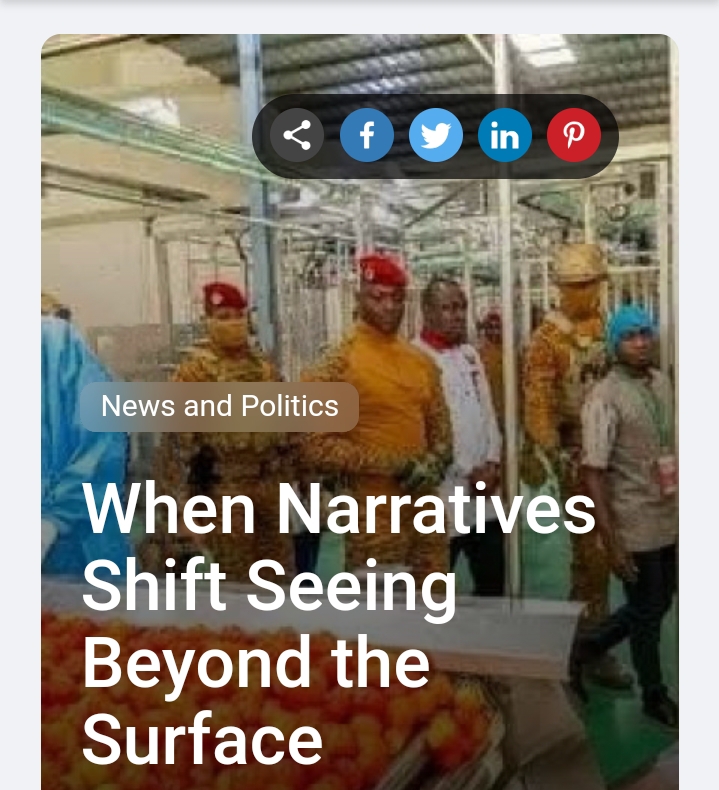The width and height of the screenshot is (719, 790).
Task: Open the News and Politics category chip
Action: point(219,407)
